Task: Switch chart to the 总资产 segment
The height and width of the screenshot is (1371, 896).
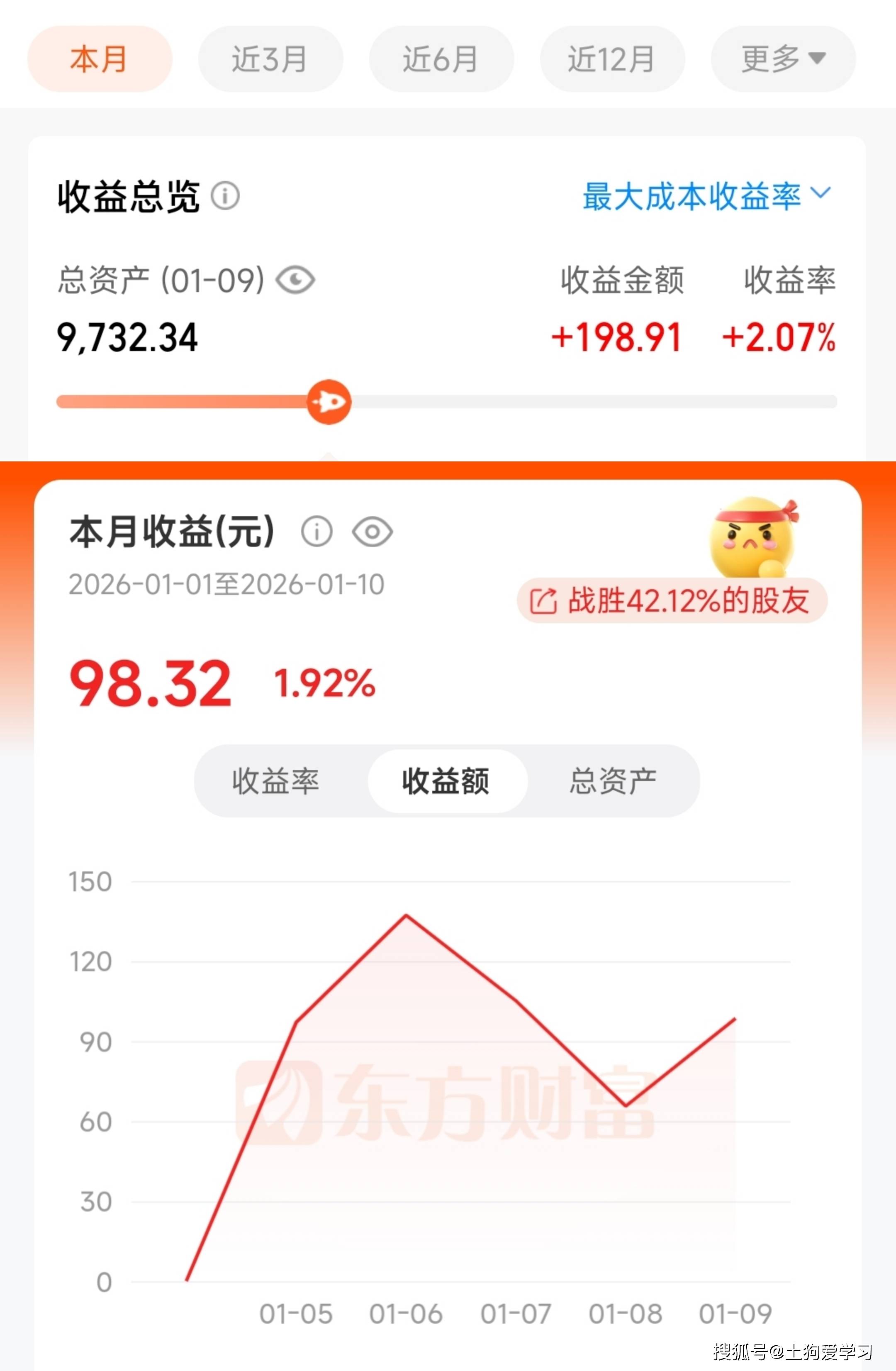Action: pyautogui.click(x=613, y=781)
